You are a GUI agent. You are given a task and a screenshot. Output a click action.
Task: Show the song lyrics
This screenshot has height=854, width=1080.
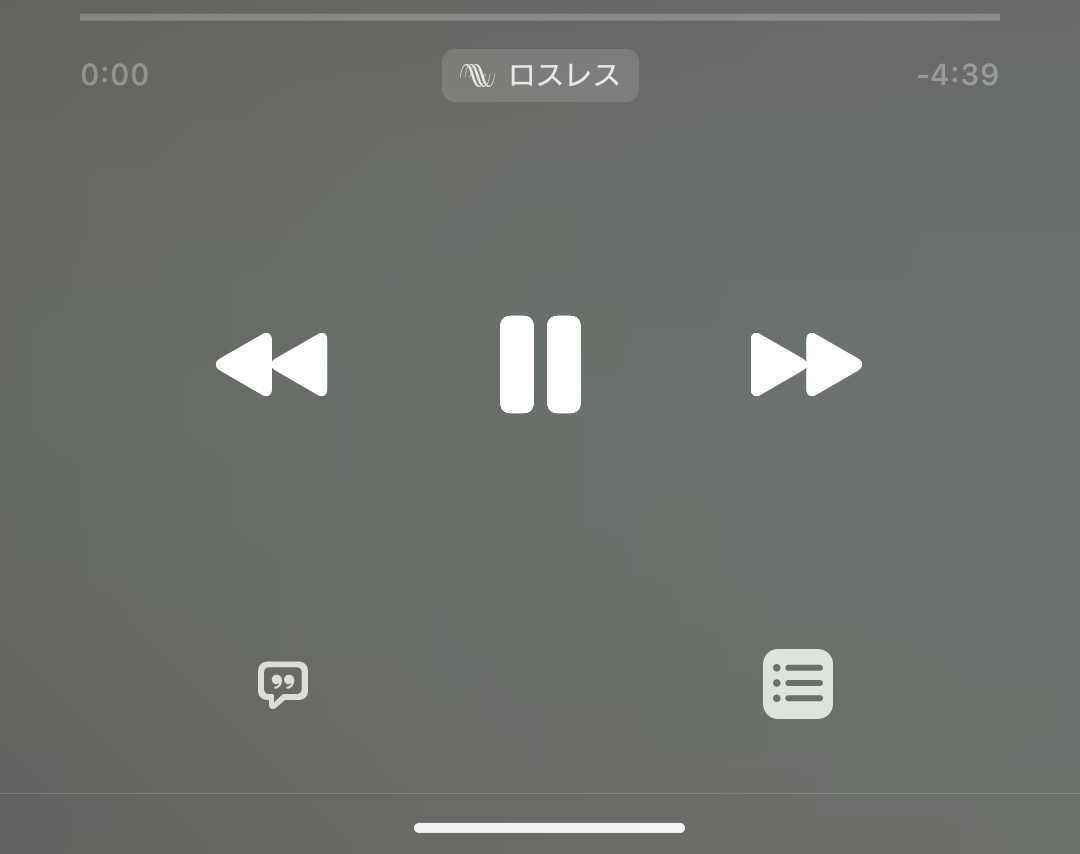pyautogui.click(x=283, y=685)
